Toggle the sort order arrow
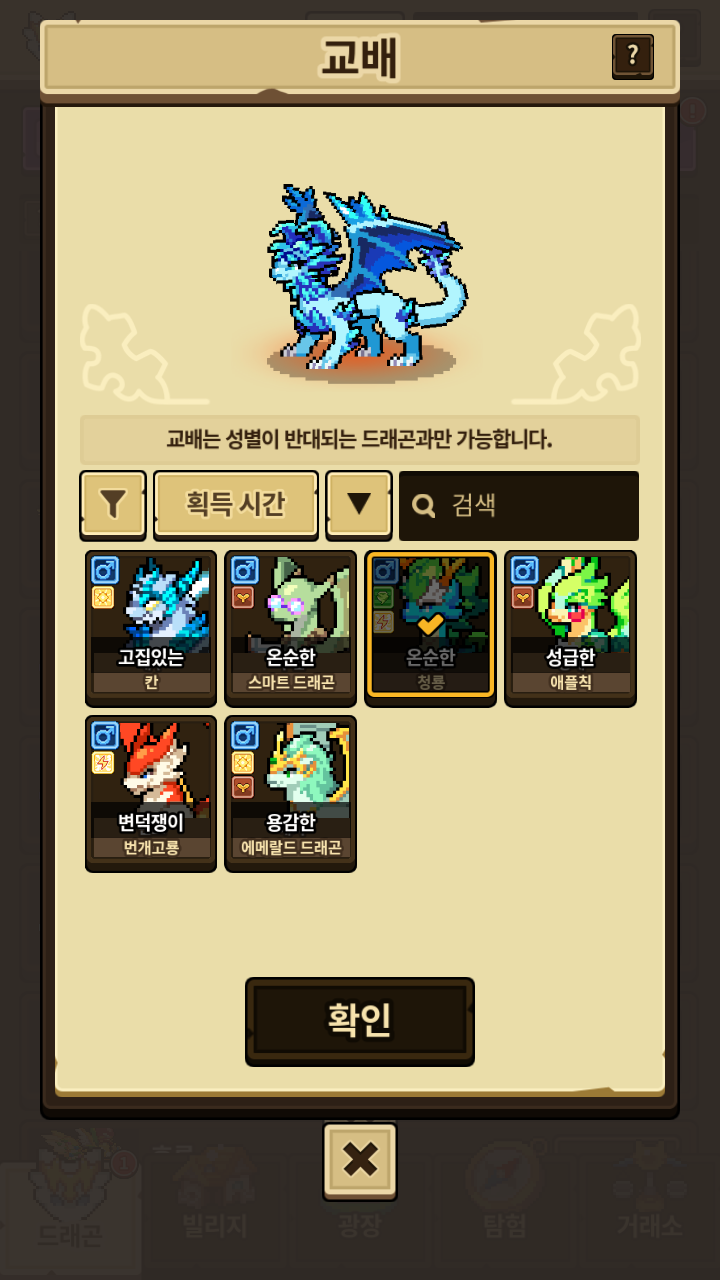This screenshot has width=720, height=1280. point(359,504)
